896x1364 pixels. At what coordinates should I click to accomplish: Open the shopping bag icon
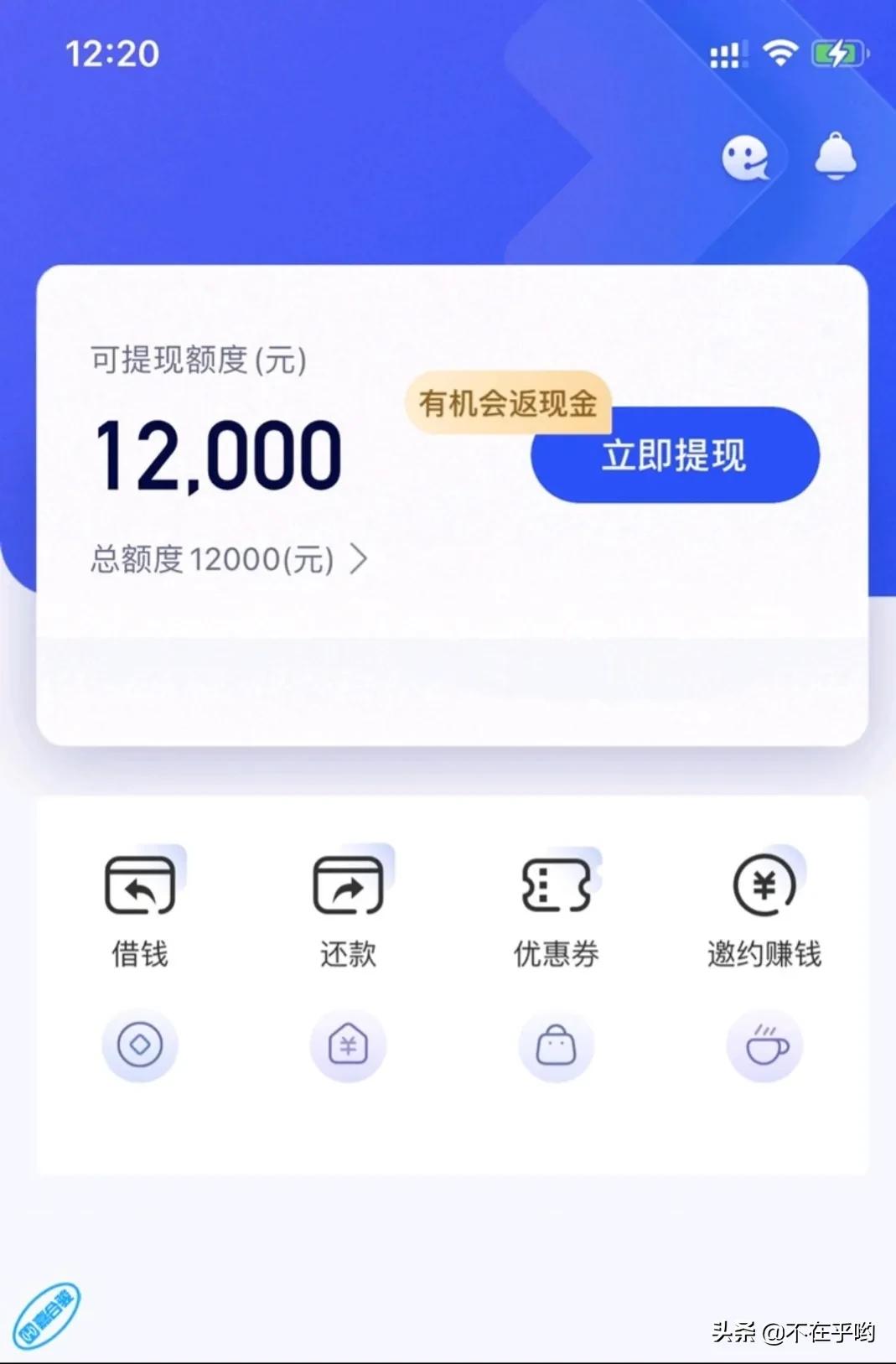point(556,1044)
